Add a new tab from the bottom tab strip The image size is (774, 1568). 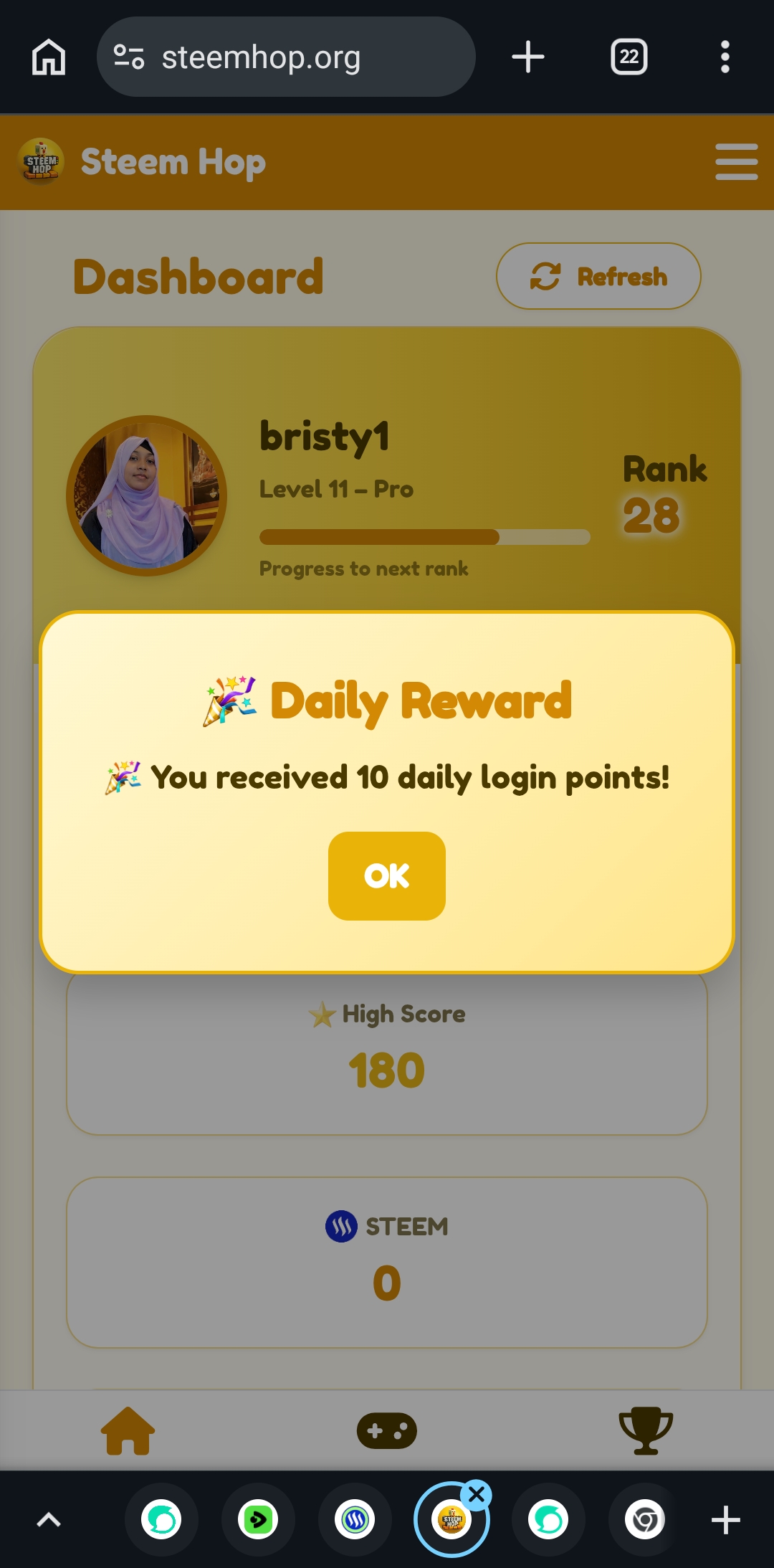coord(725,1519)
